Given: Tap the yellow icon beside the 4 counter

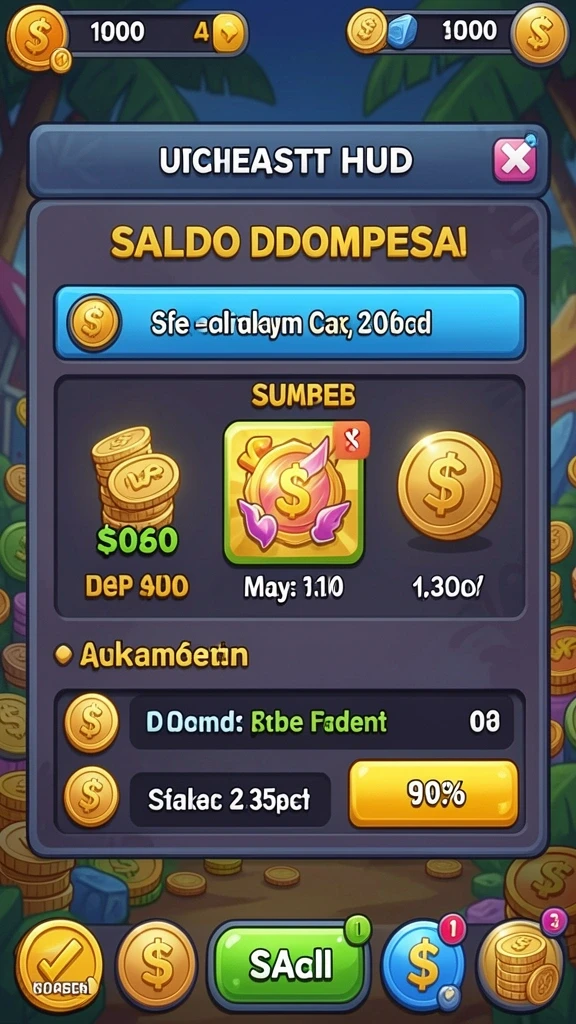Looking at the screenshot, I should [x=230, y=33].
